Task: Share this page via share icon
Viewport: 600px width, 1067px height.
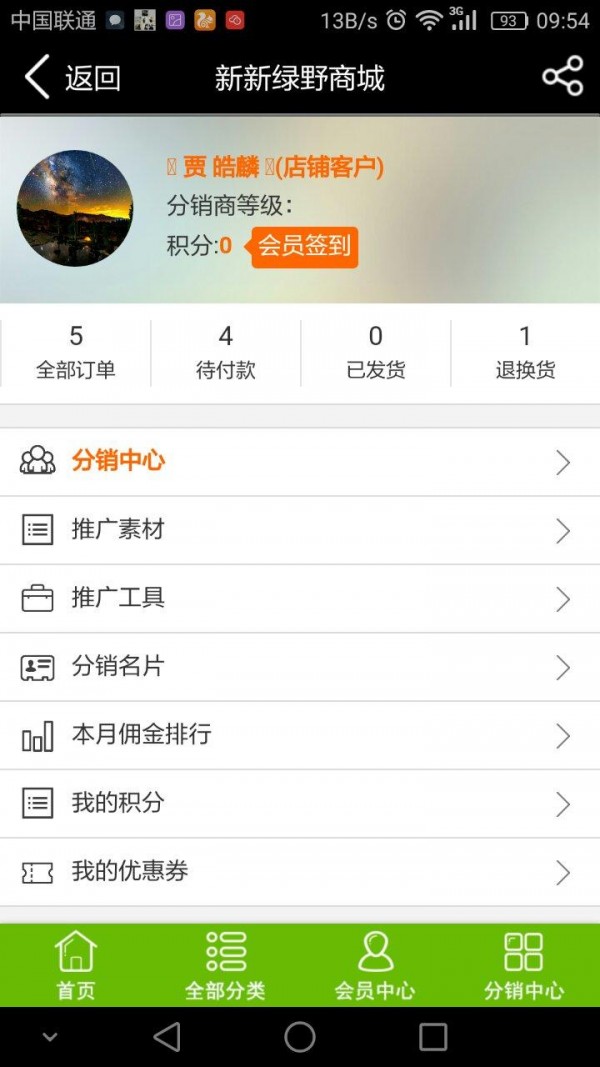Action: coord(562,77)
